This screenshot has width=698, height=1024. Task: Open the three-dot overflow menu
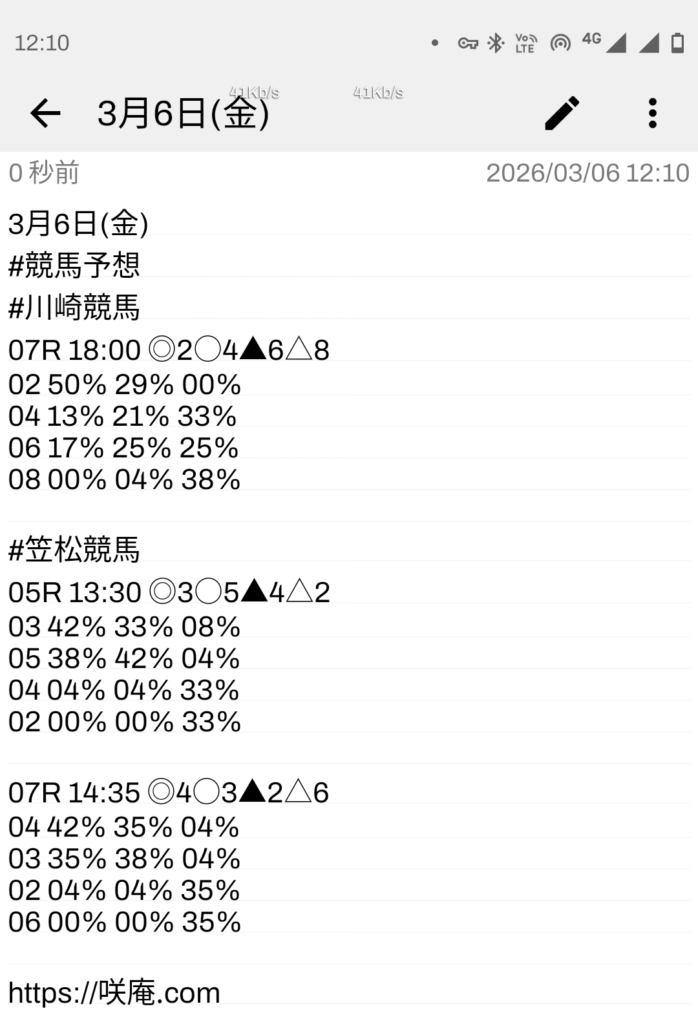click(652, 113)
